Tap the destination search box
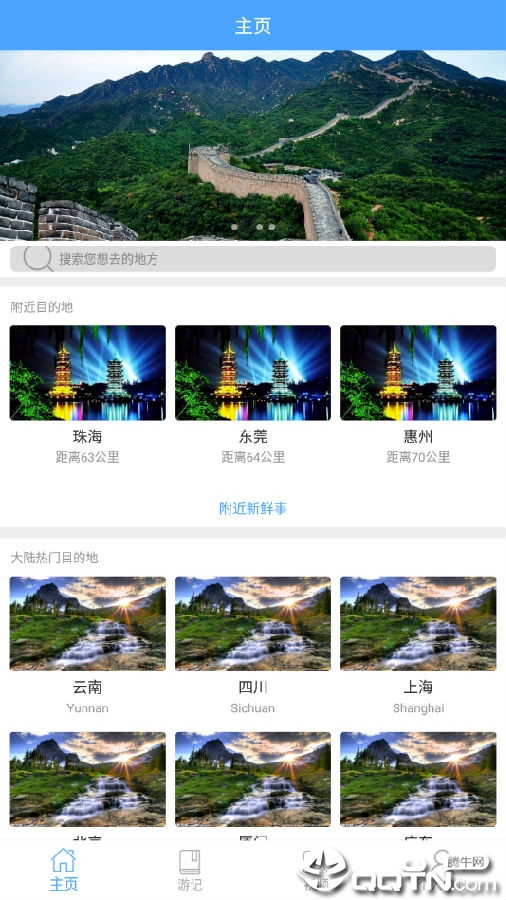The image size is (506, 900). pyautogui.click(x=253, y=259)
